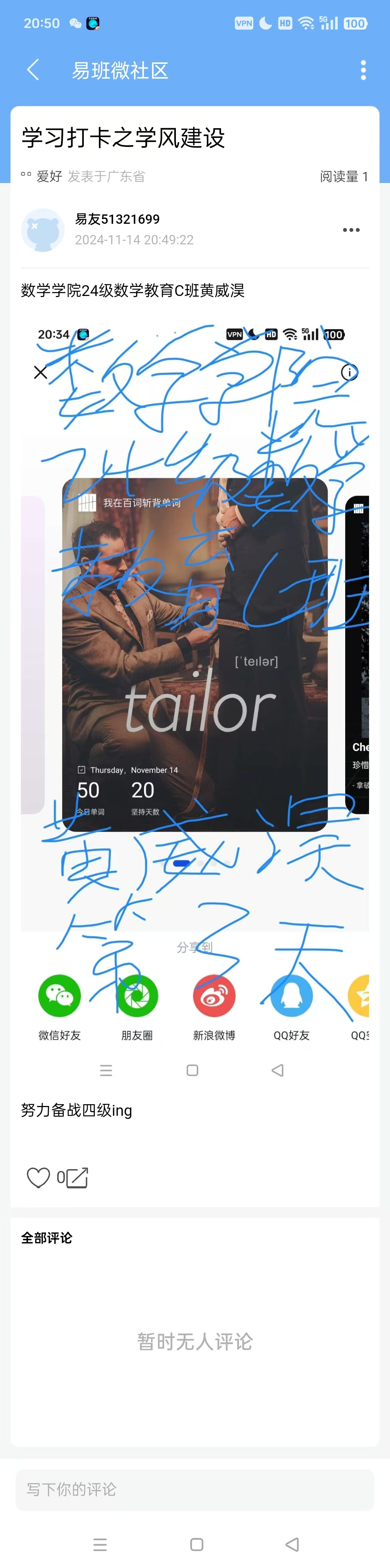Open the top bar overflow menu
390x1568 pixels.
[363, 70]
